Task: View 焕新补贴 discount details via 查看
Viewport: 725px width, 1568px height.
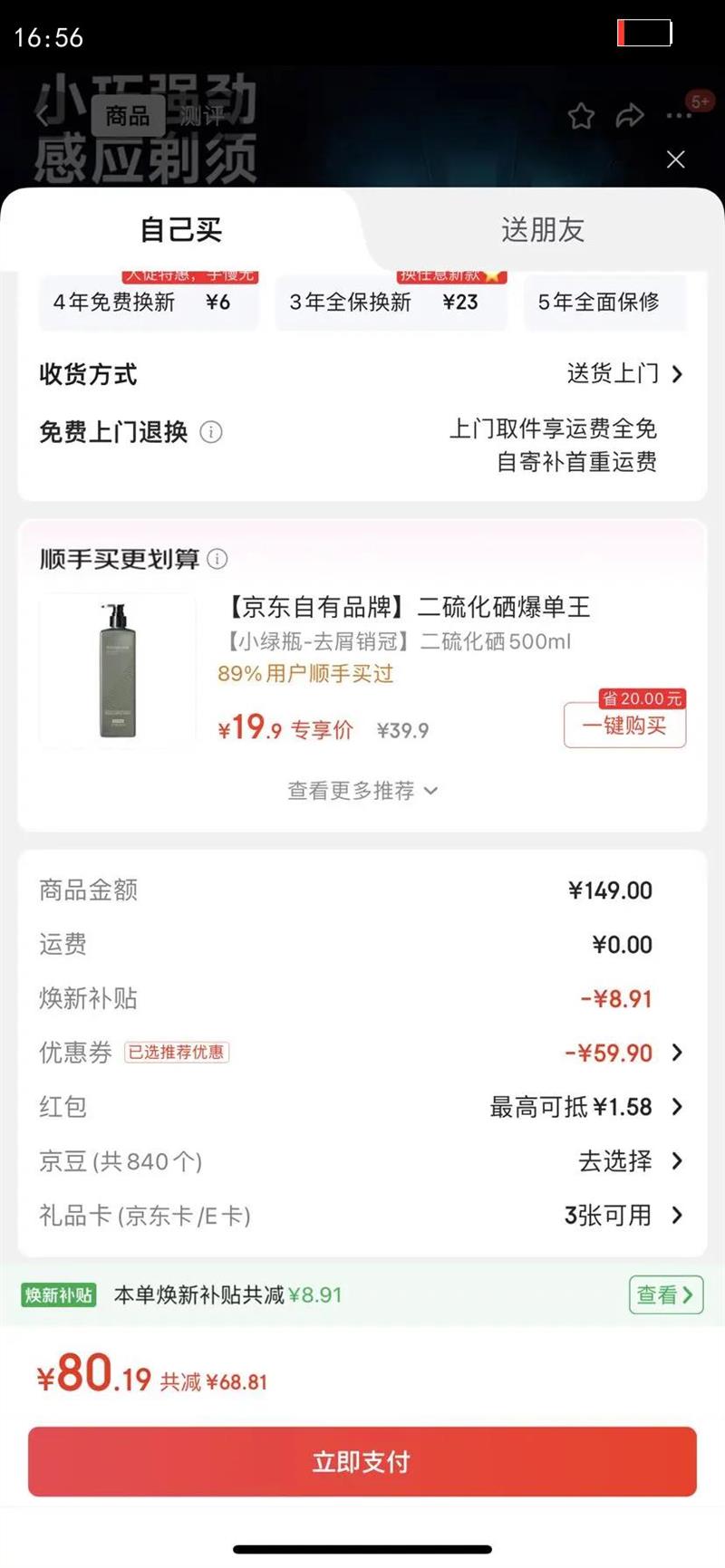Action: click(x=665, y=1294)
